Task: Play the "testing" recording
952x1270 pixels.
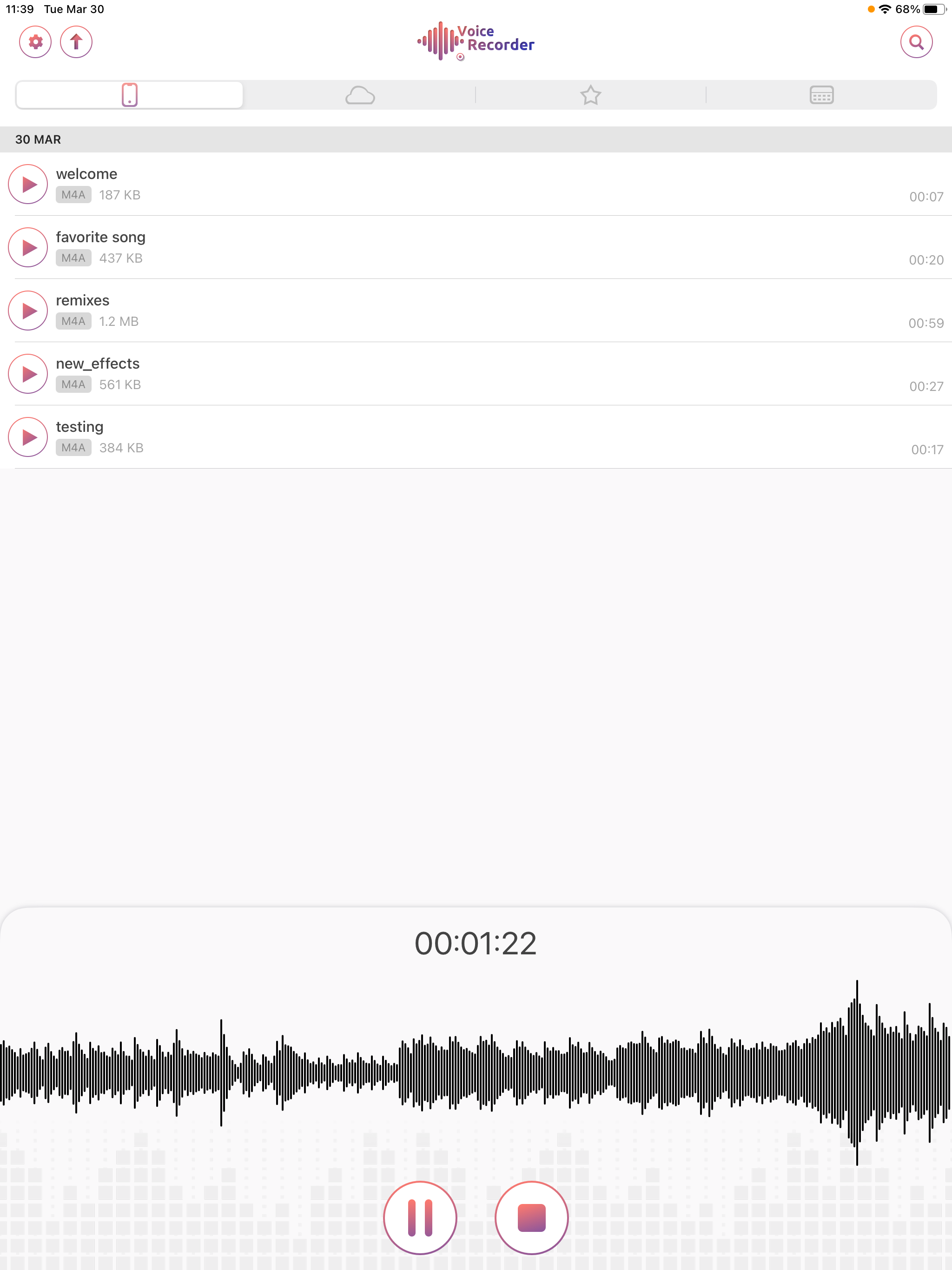Action: point(27,437)
